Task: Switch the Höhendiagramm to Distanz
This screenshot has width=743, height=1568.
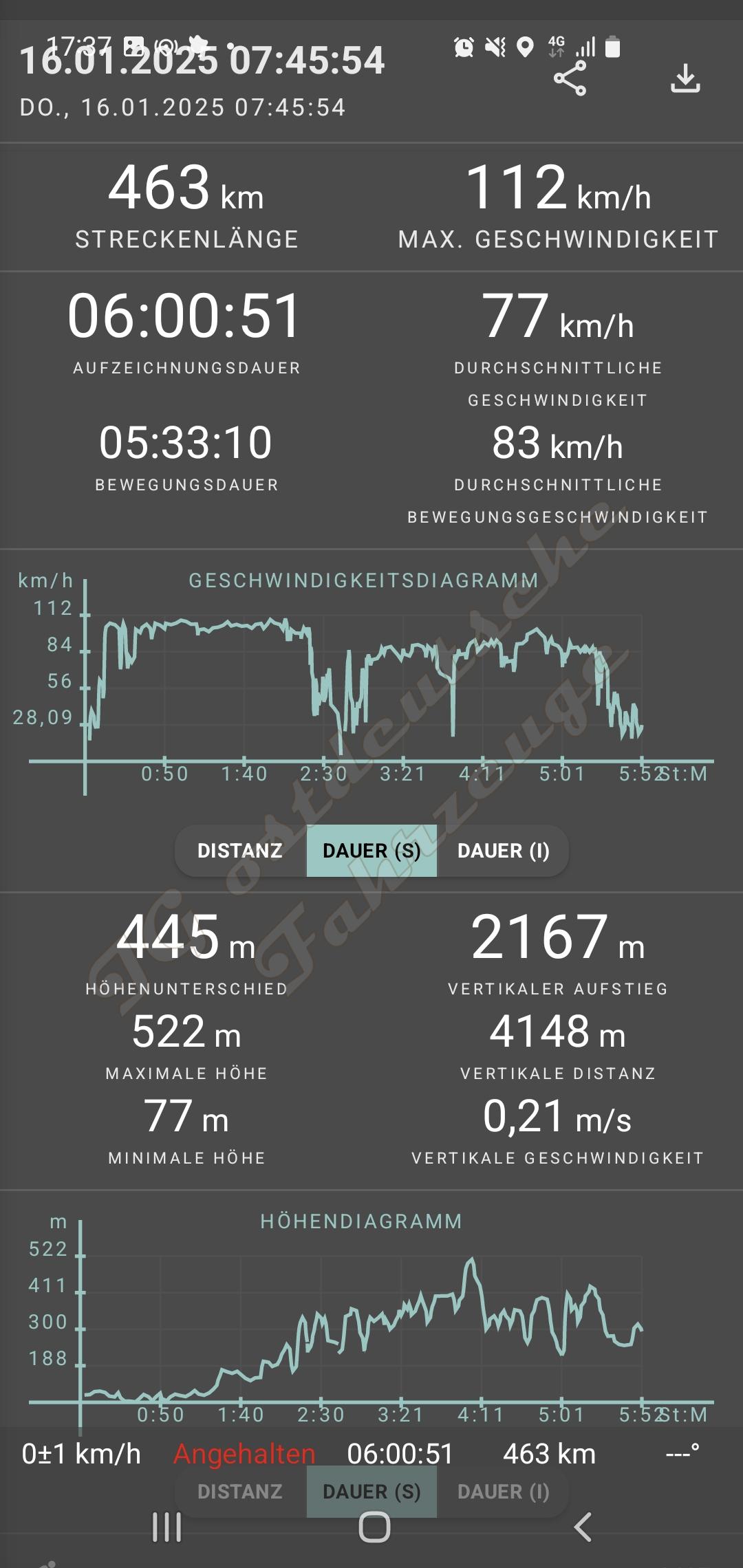Action: [x=240, y=1491]
